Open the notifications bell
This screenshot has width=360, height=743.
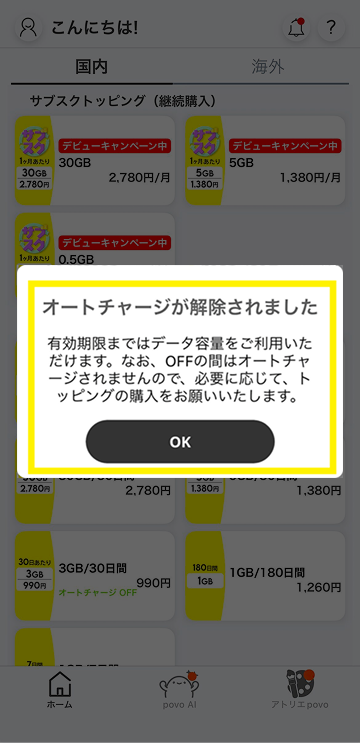click(296, 28)
